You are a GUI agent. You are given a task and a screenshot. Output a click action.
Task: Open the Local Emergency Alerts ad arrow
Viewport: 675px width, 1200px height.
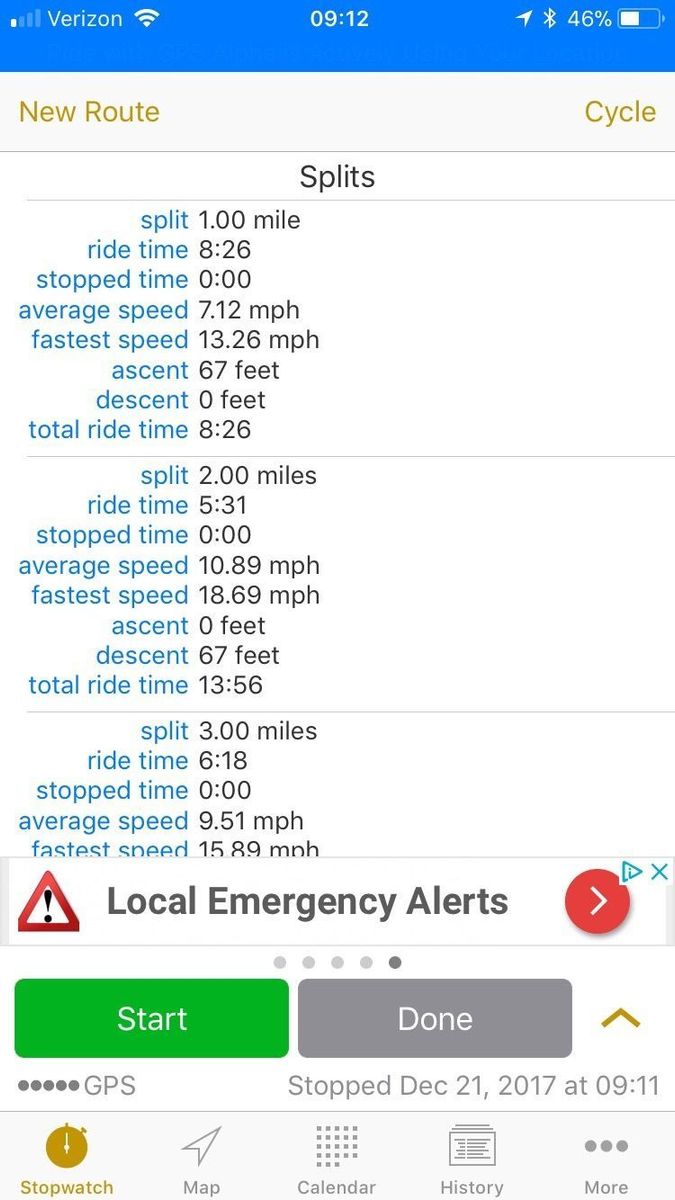click(x=597, y=902)
